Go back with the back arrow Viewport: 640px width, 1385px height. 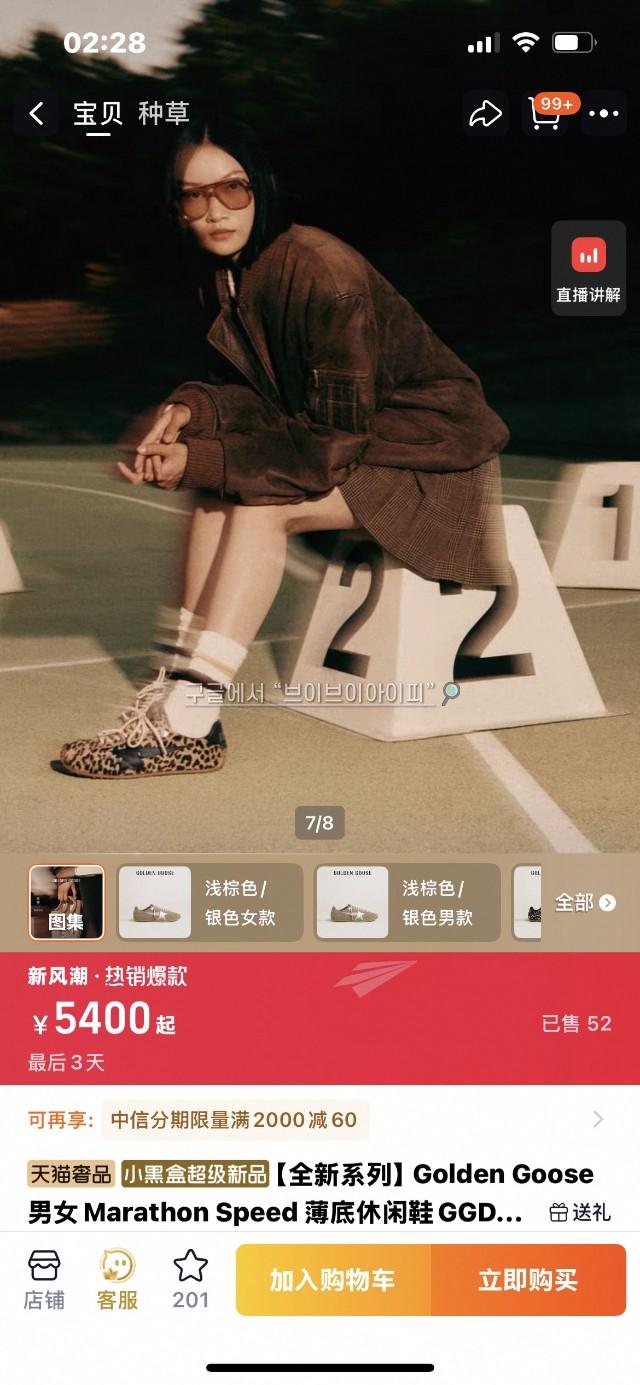(x=36, y=114)
